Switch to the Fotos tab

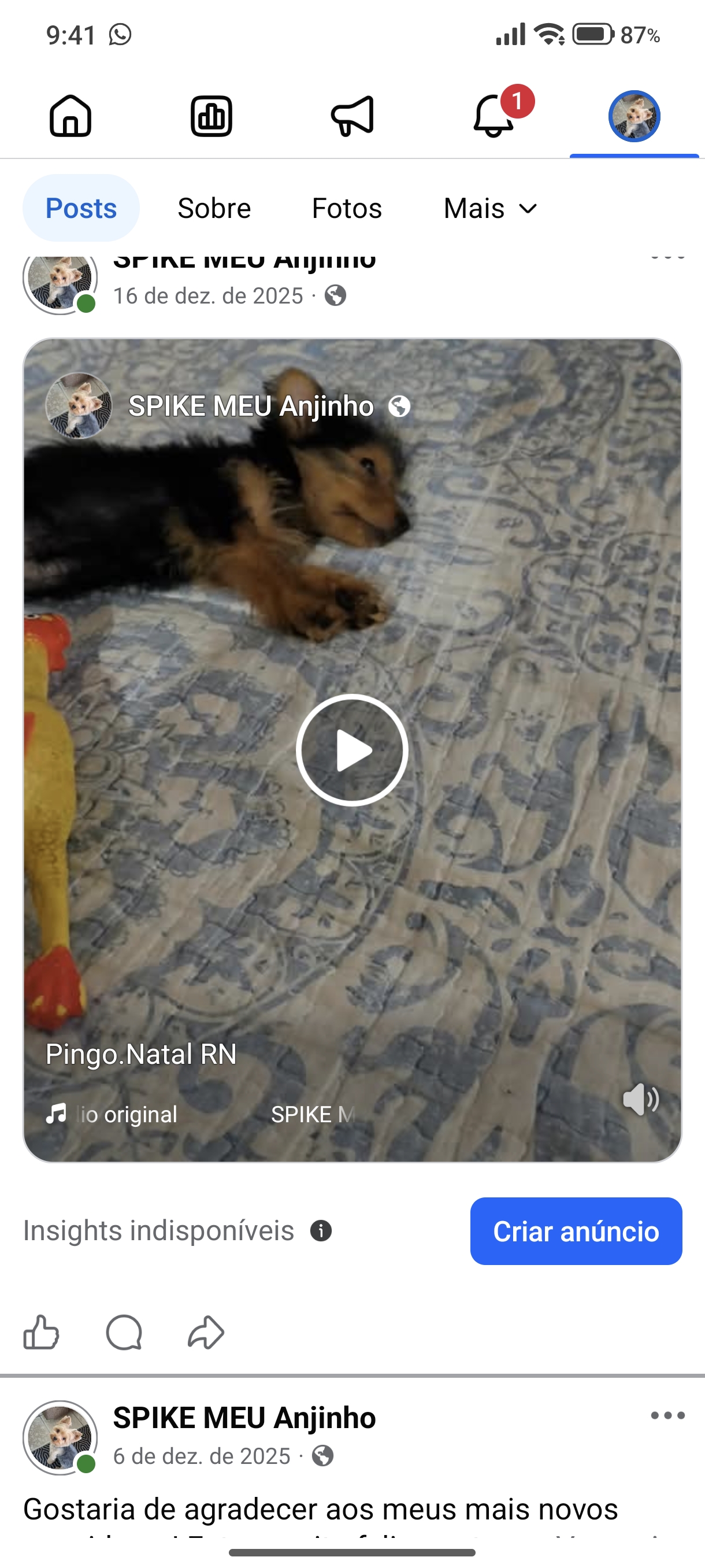[346, 208]
